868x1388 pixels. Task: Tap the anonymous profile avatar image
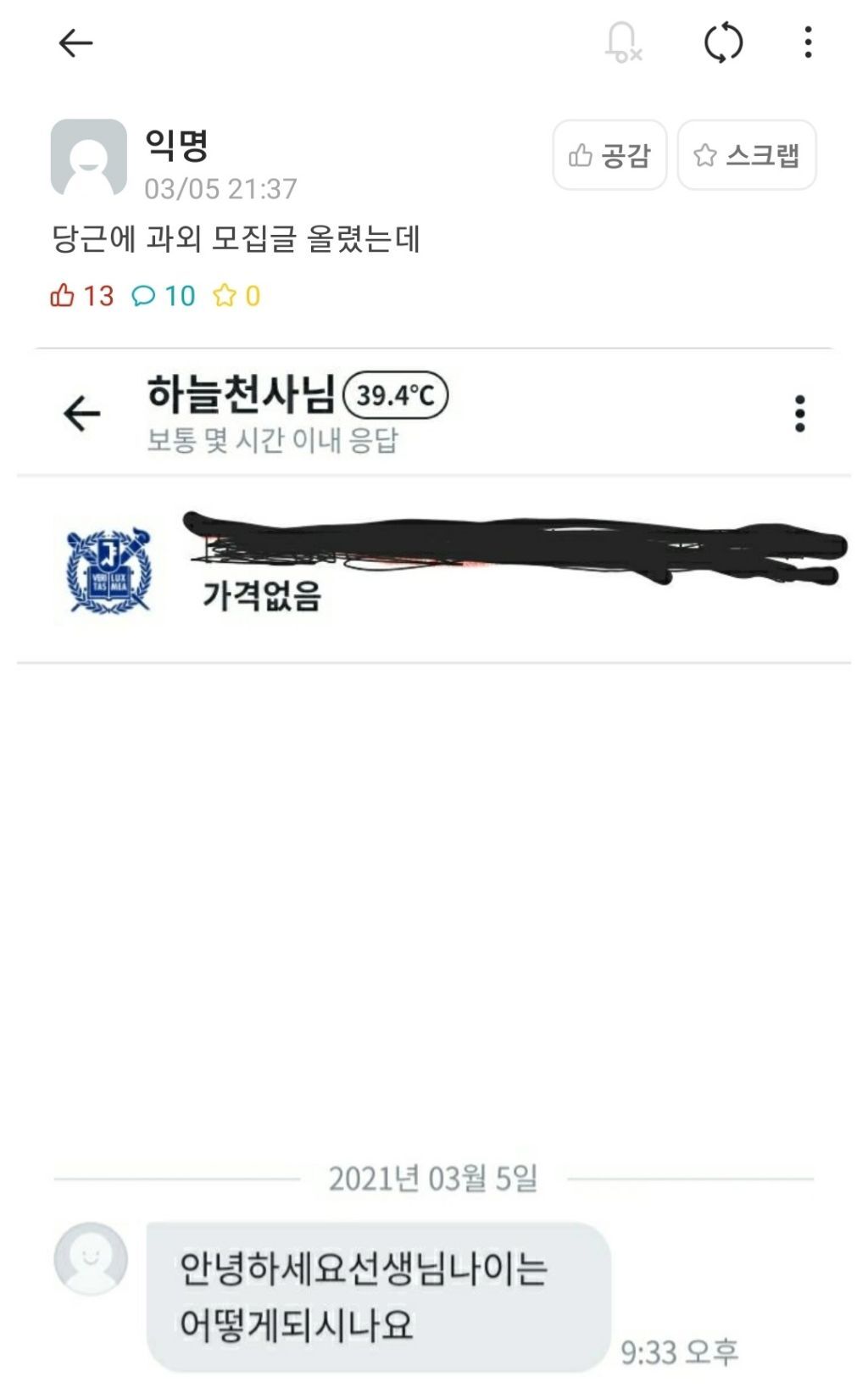(x=89, y=155)
